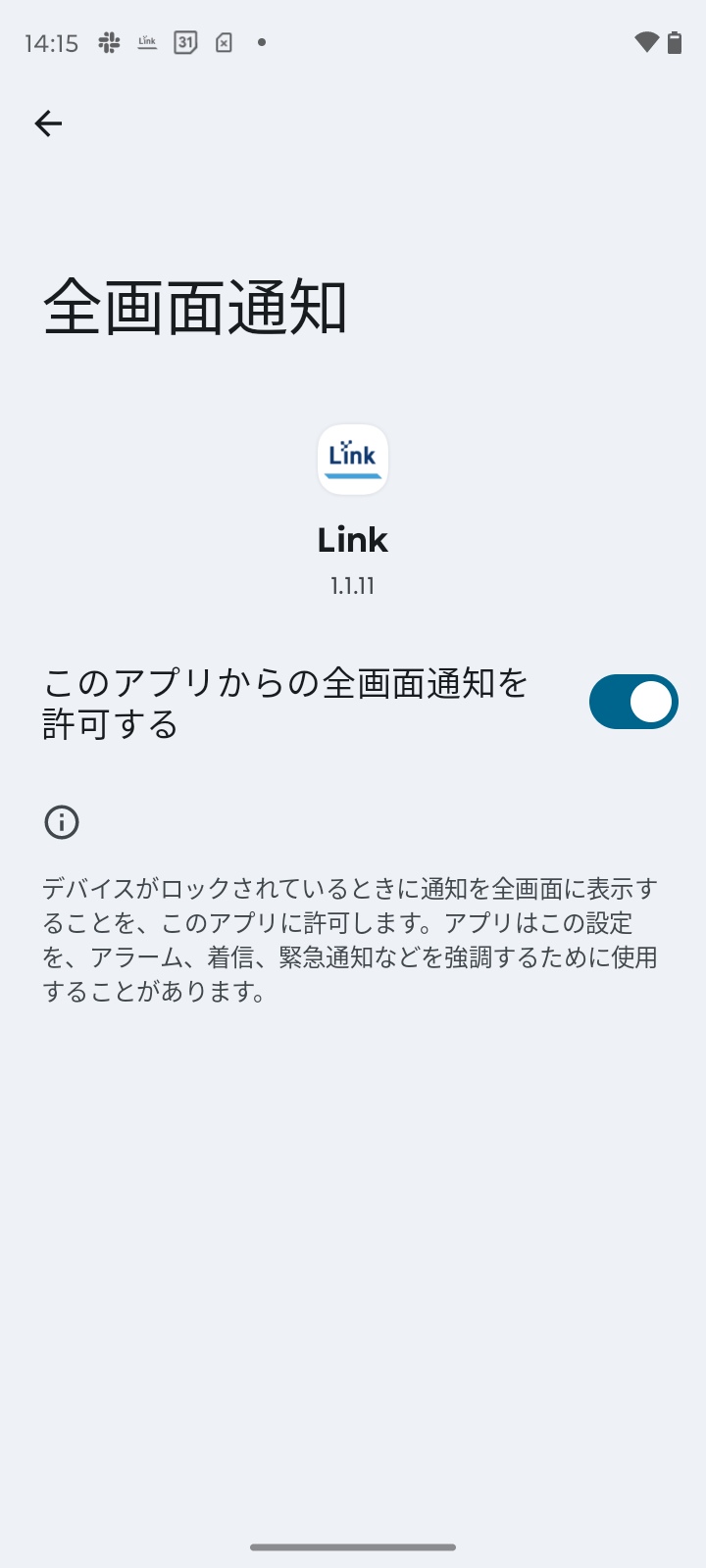
Task: Tap the back arrow to leave this screen
Action: 48,123
